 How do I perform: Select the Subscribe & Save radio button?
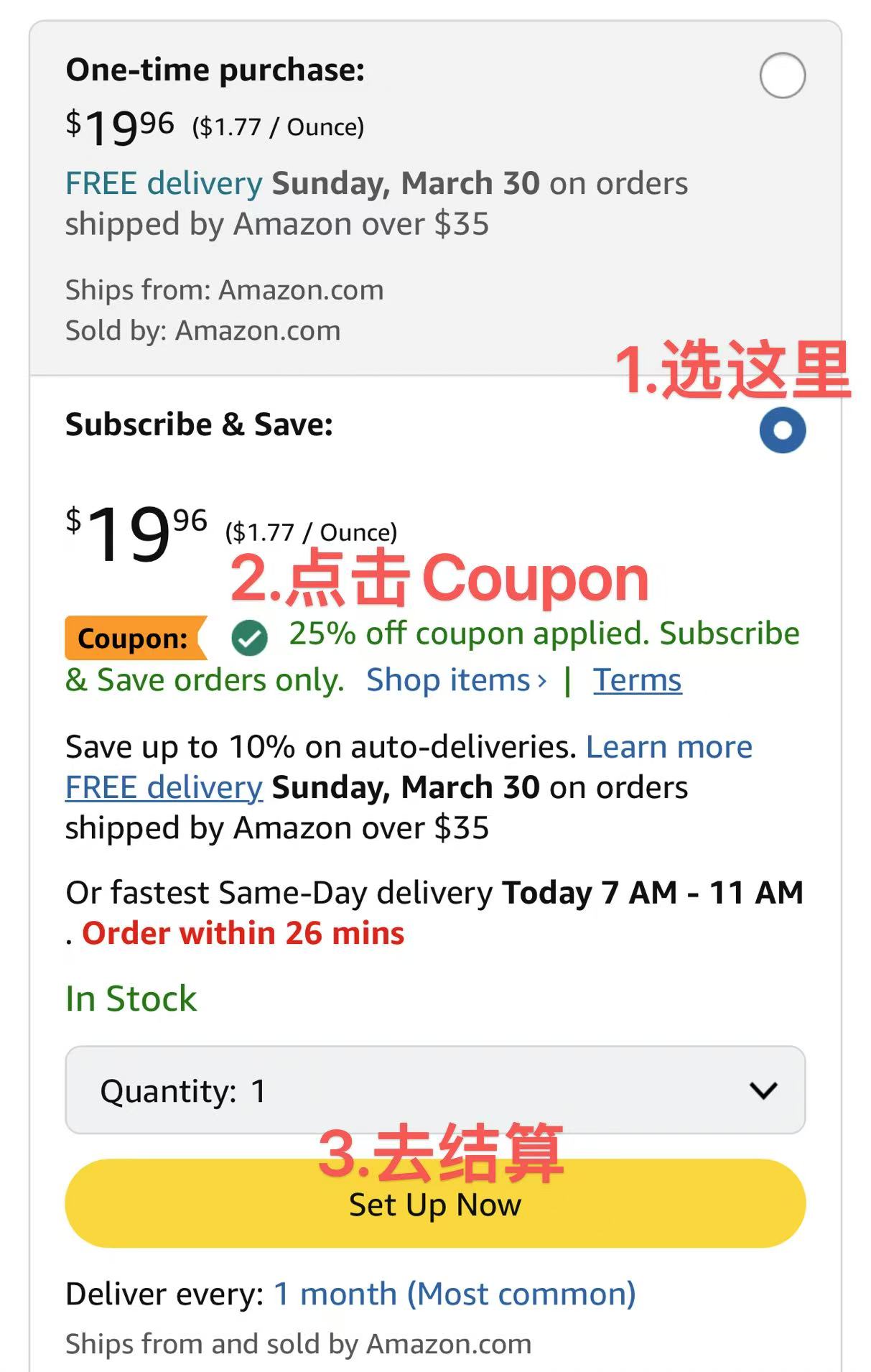[x=782, y=430]
